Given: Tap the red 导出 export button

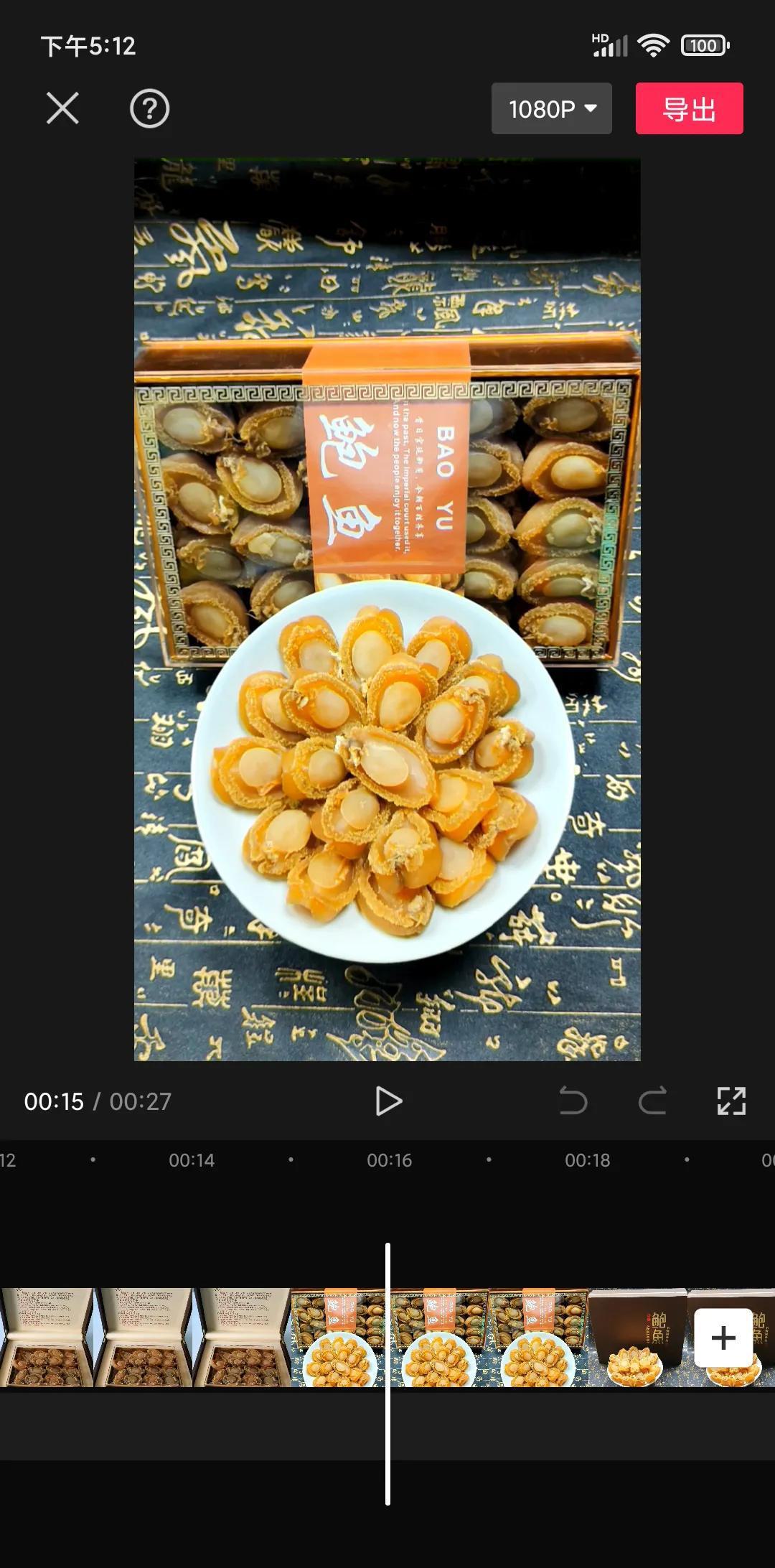Looking at the screenshot, I should (689, 108).
